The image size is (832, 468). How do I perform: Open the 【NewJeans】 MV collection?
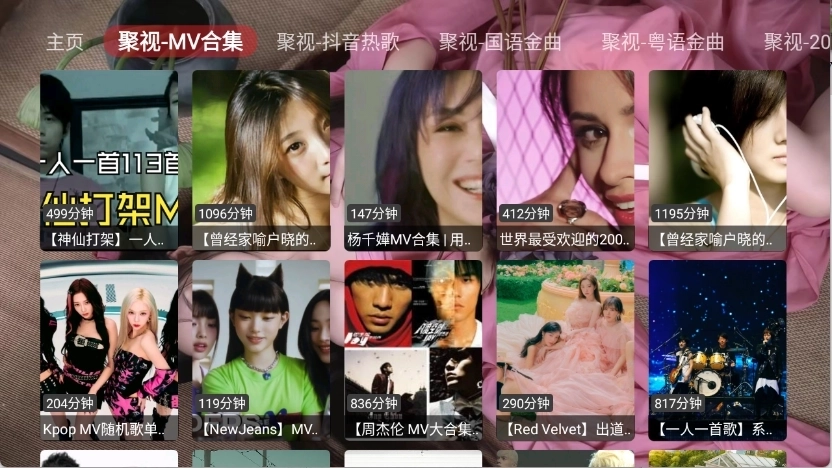(261, 350)
